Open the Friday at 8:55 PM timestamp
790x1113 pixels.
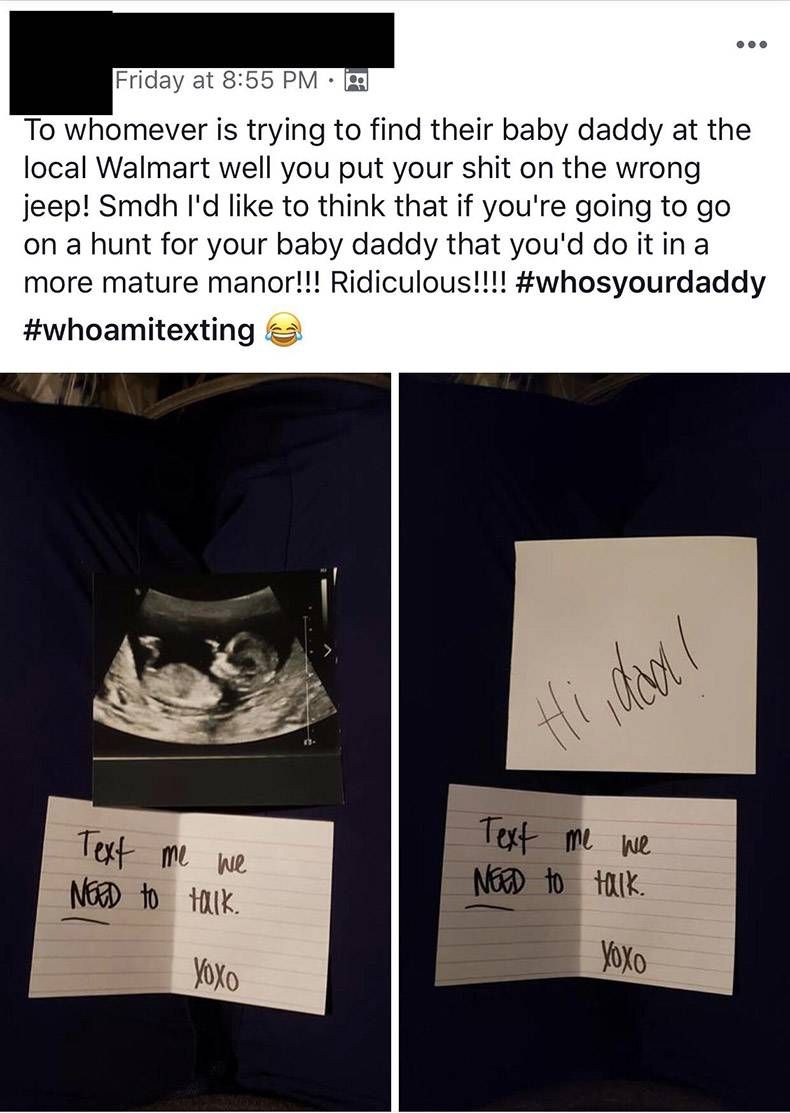(x=214, y=78)
